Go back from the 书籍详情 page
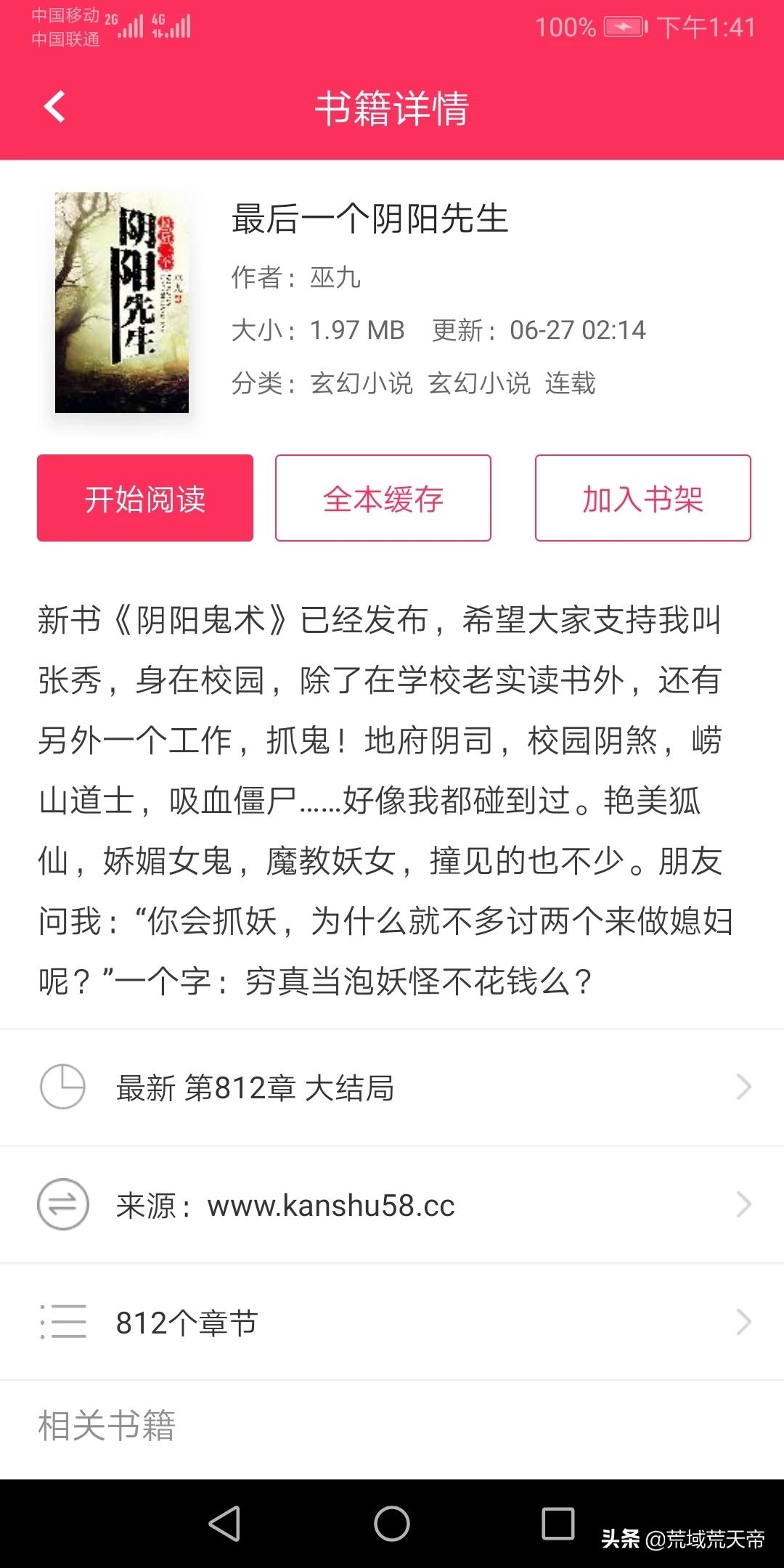 (x=55, y=107)
